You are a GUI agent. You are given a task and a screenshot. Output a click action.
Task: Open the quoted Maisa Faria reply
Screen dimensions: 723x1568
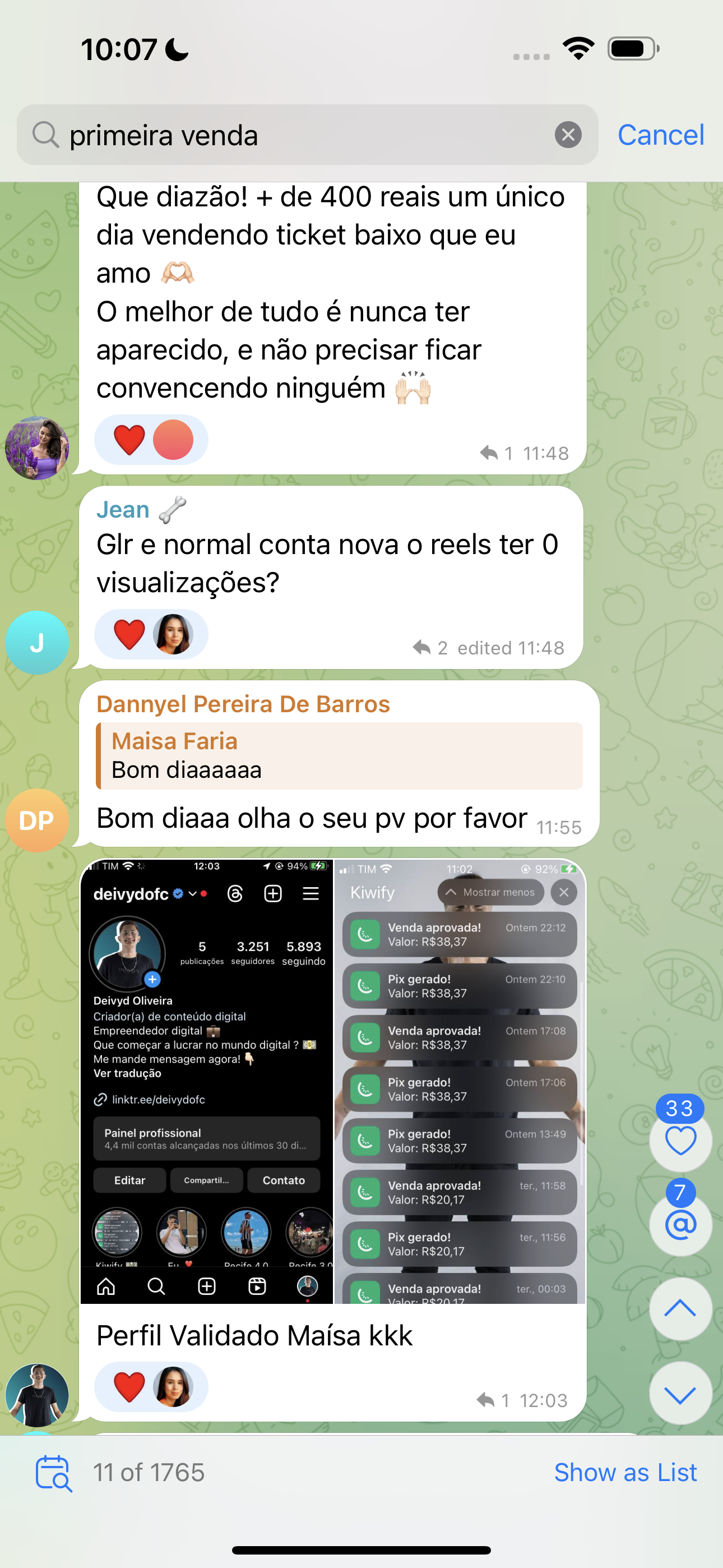coord(339,755)
